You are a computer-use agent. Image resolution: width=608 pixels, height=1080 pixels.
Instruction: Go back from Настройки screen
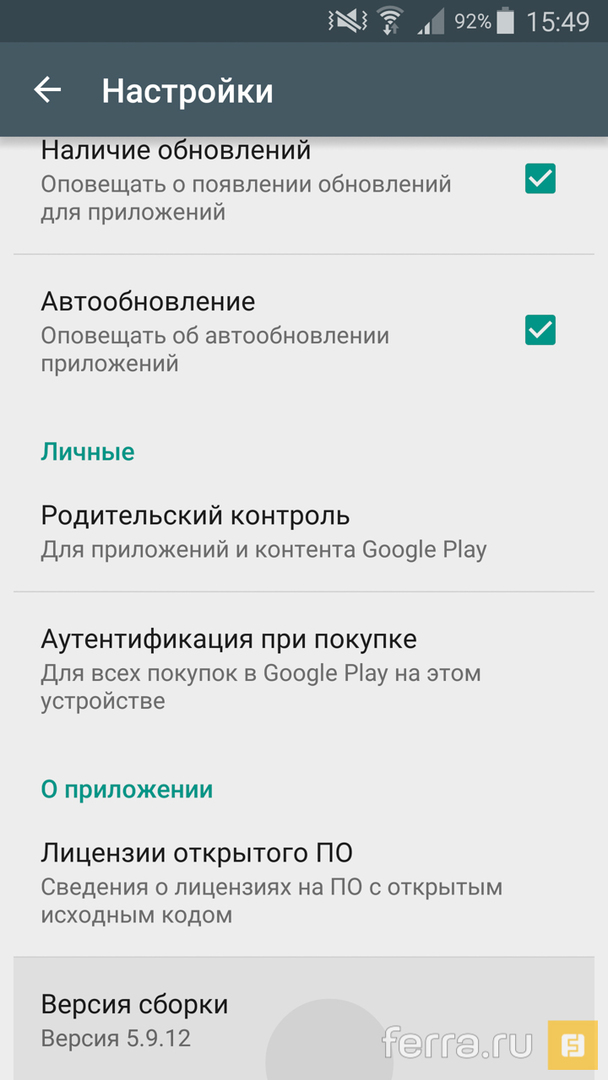47,91
